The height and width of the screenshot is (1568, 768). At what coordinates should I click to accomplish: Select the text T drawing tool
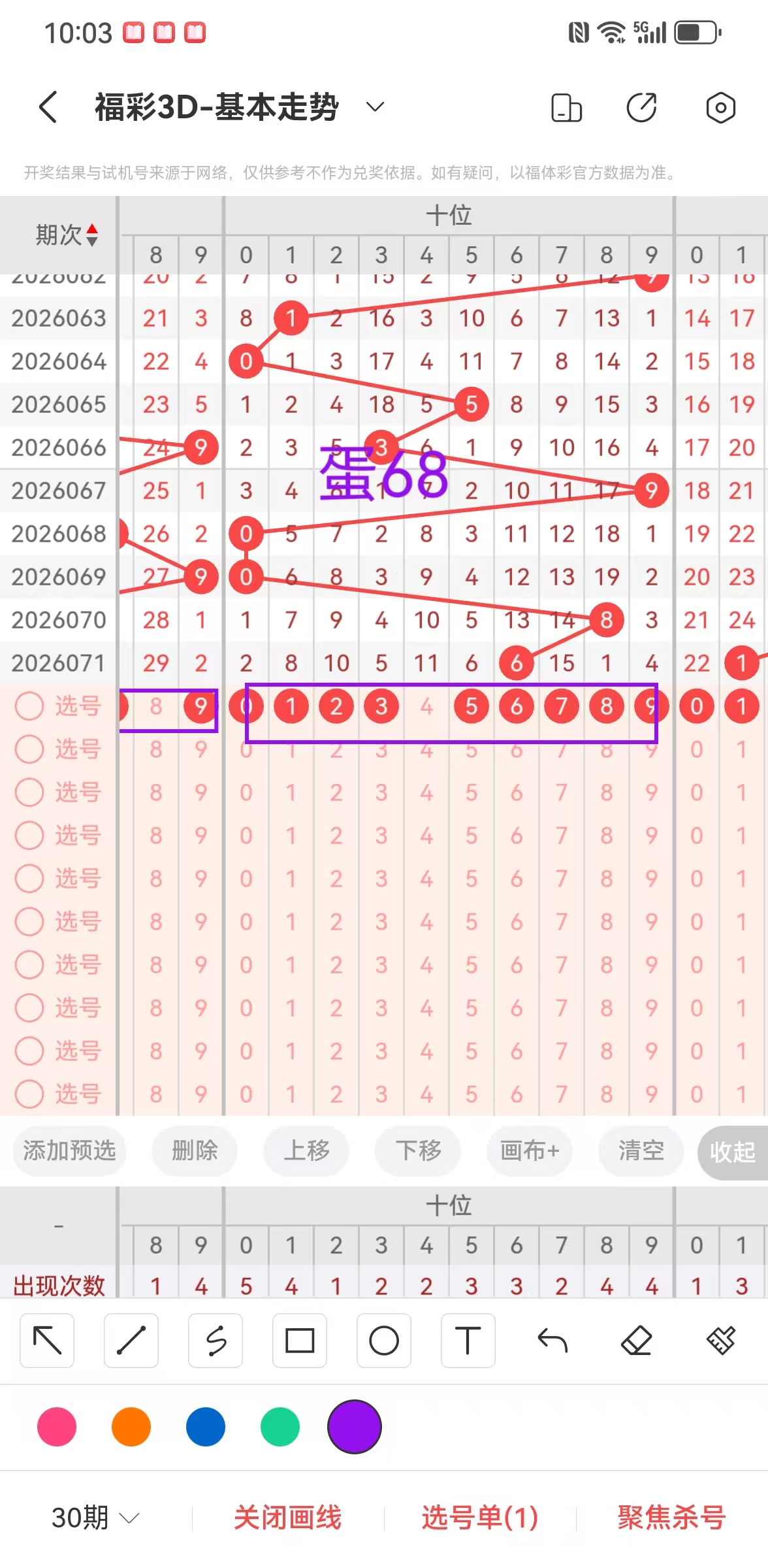[x=468, y=1341]
